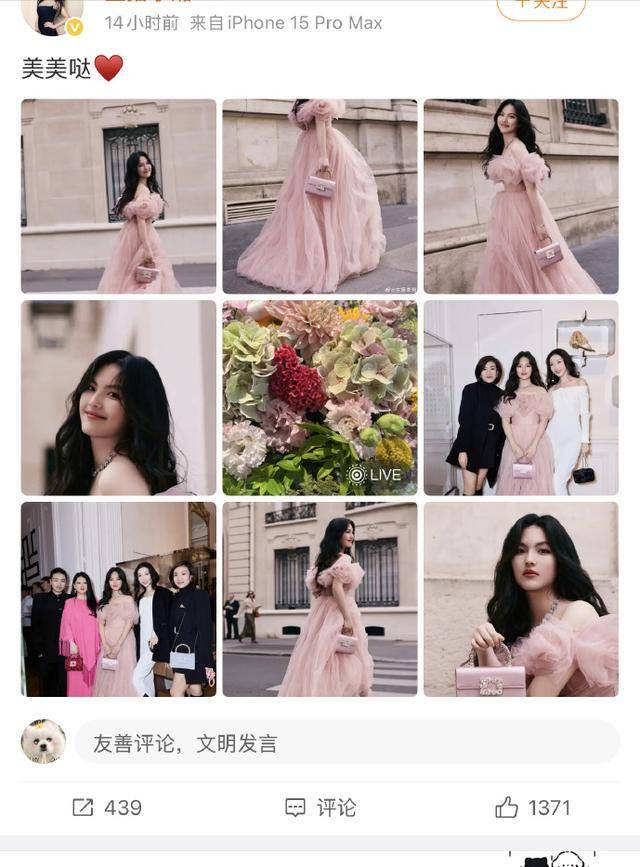Like the post with 1371 likes
Screen dimensions: 640x867
[532, 807]
